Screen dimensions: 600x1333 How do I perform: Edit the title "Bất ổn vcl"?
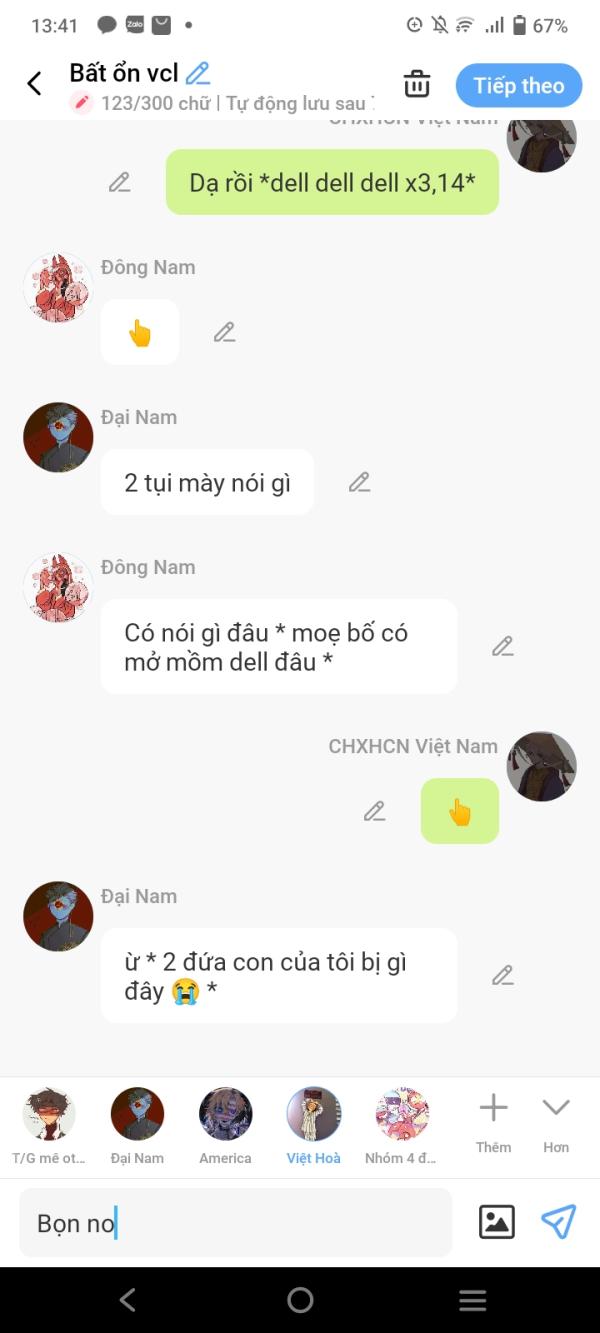pyautogui.click(x=198, y=73)
